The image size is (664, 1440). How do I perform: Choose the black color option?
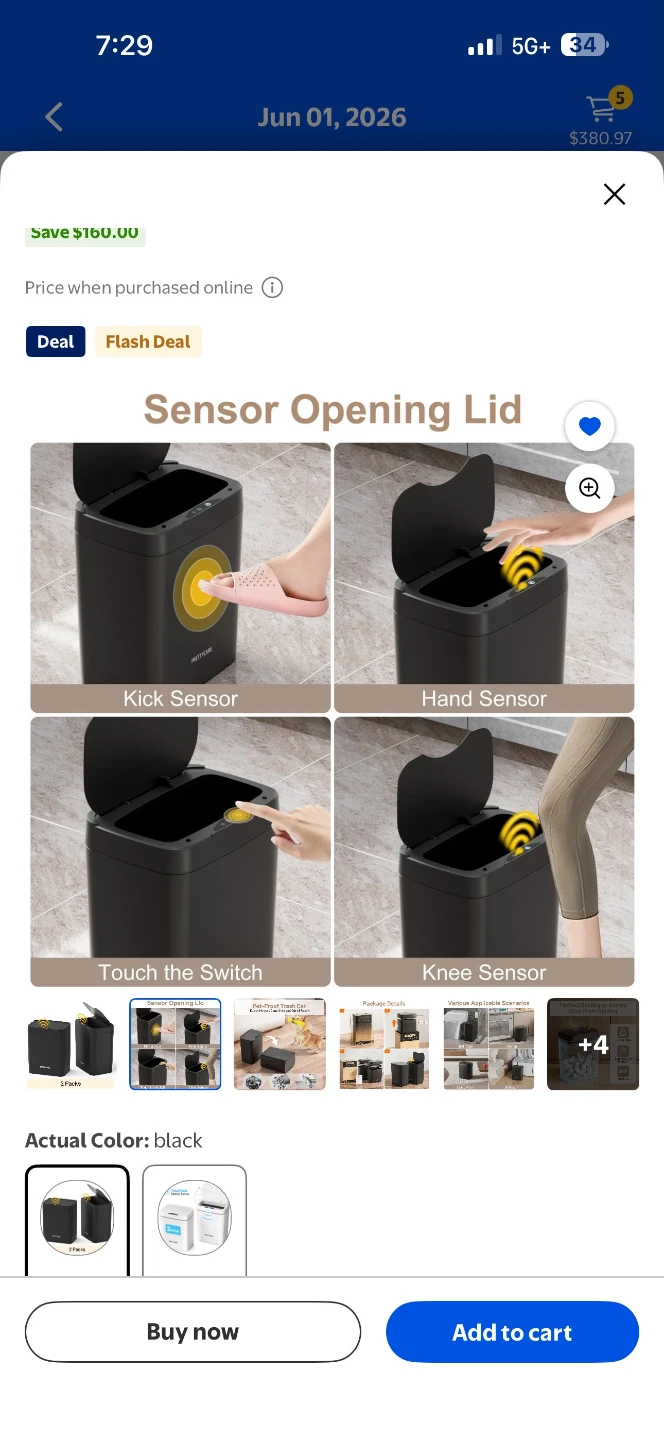click(77, 1220)
